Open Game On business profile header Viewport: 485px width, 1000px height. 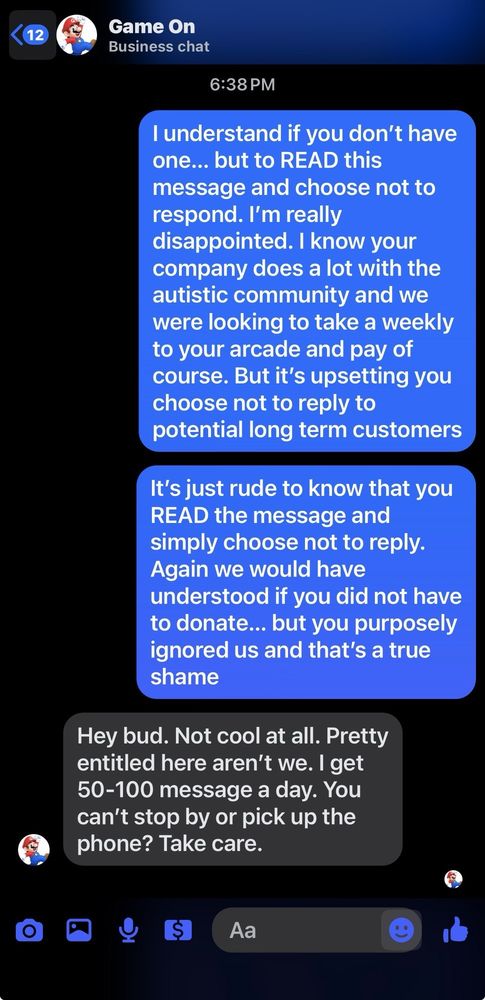(152, 36)
